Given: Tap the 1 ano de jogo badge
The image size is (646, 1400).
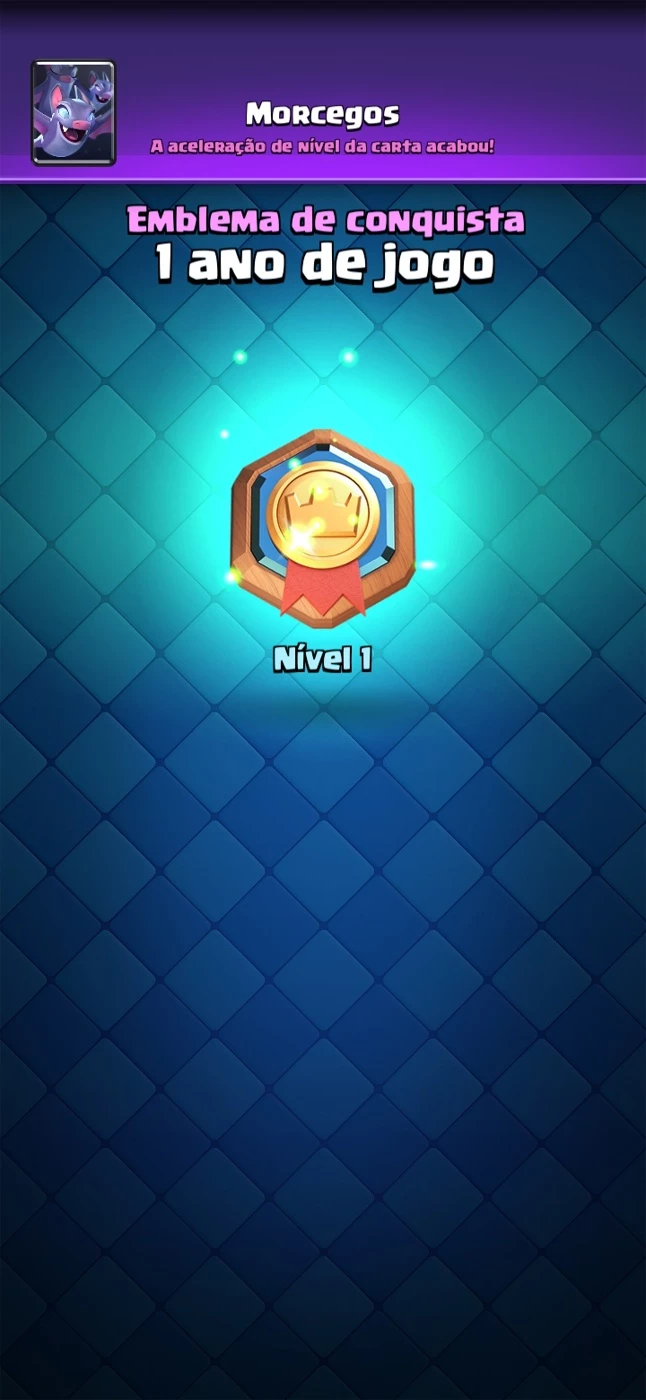Looking at the screenshot, I should [323, 527].
